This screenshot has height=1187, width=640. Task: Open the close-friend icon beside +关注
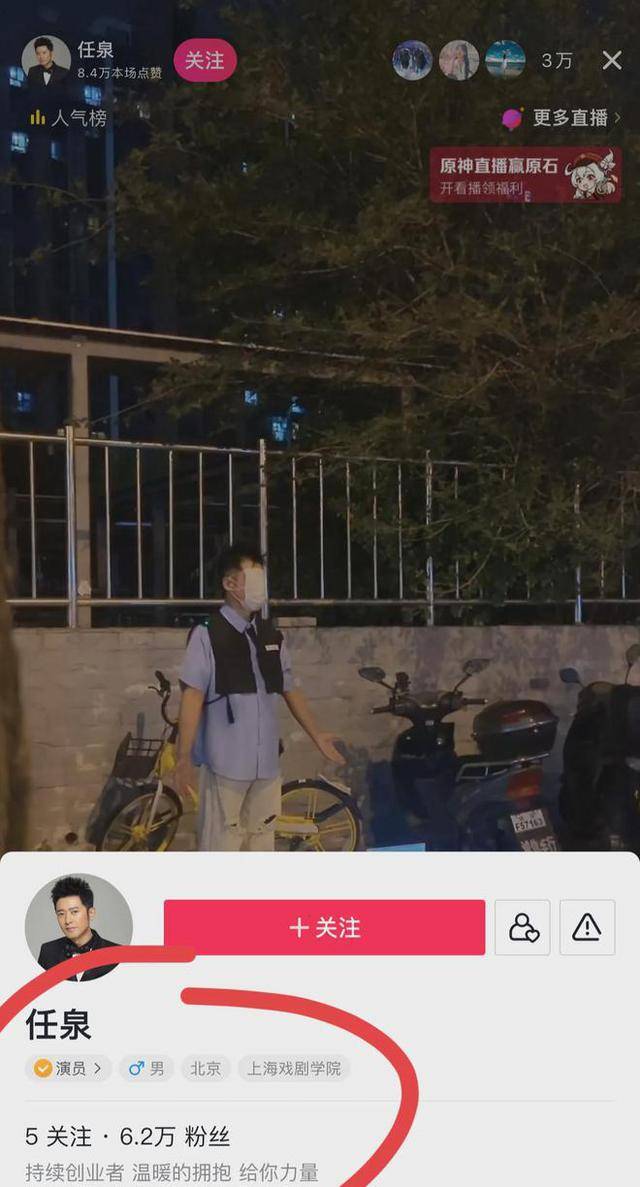tap(522, 927)
